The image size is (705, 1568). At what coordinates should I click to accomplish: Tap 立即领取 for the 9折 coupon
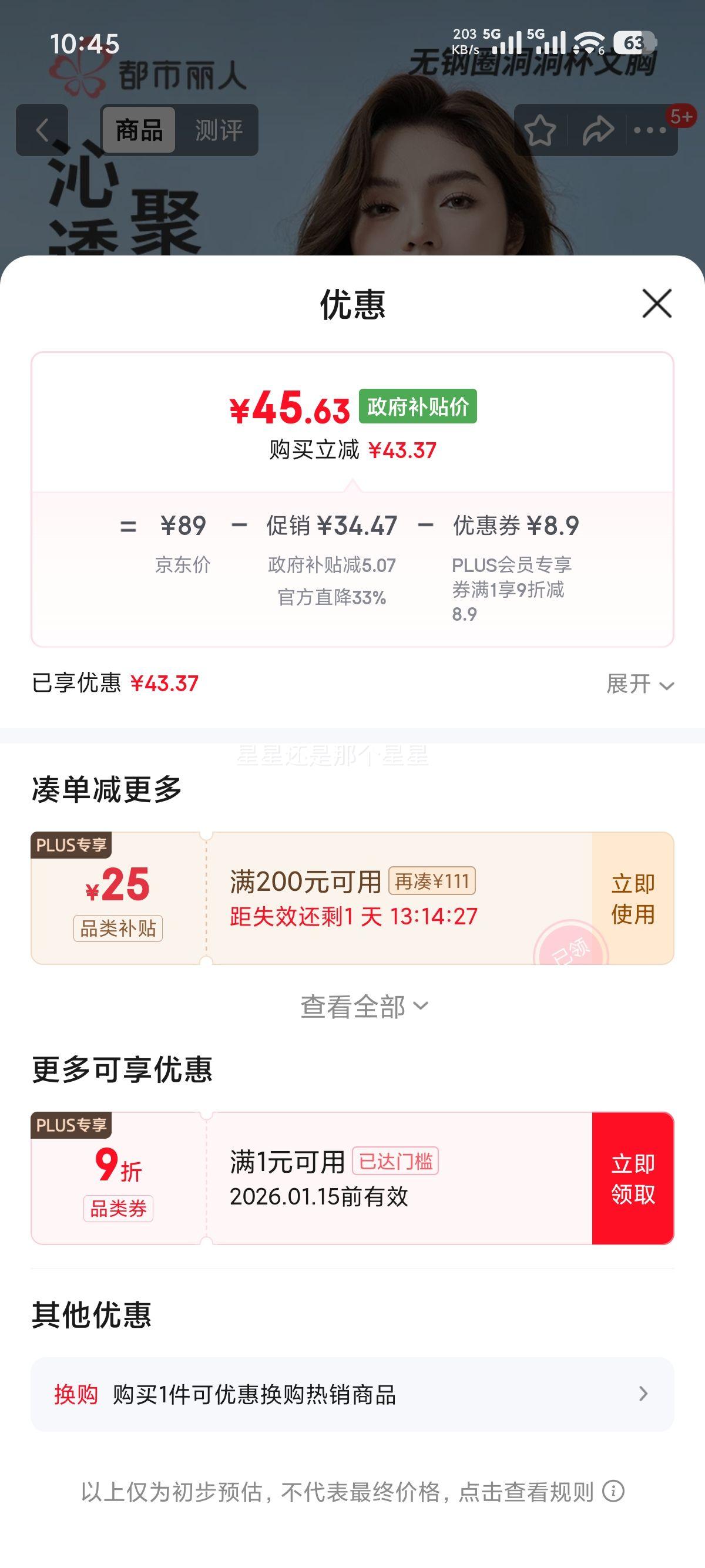tap(634, 1179)
